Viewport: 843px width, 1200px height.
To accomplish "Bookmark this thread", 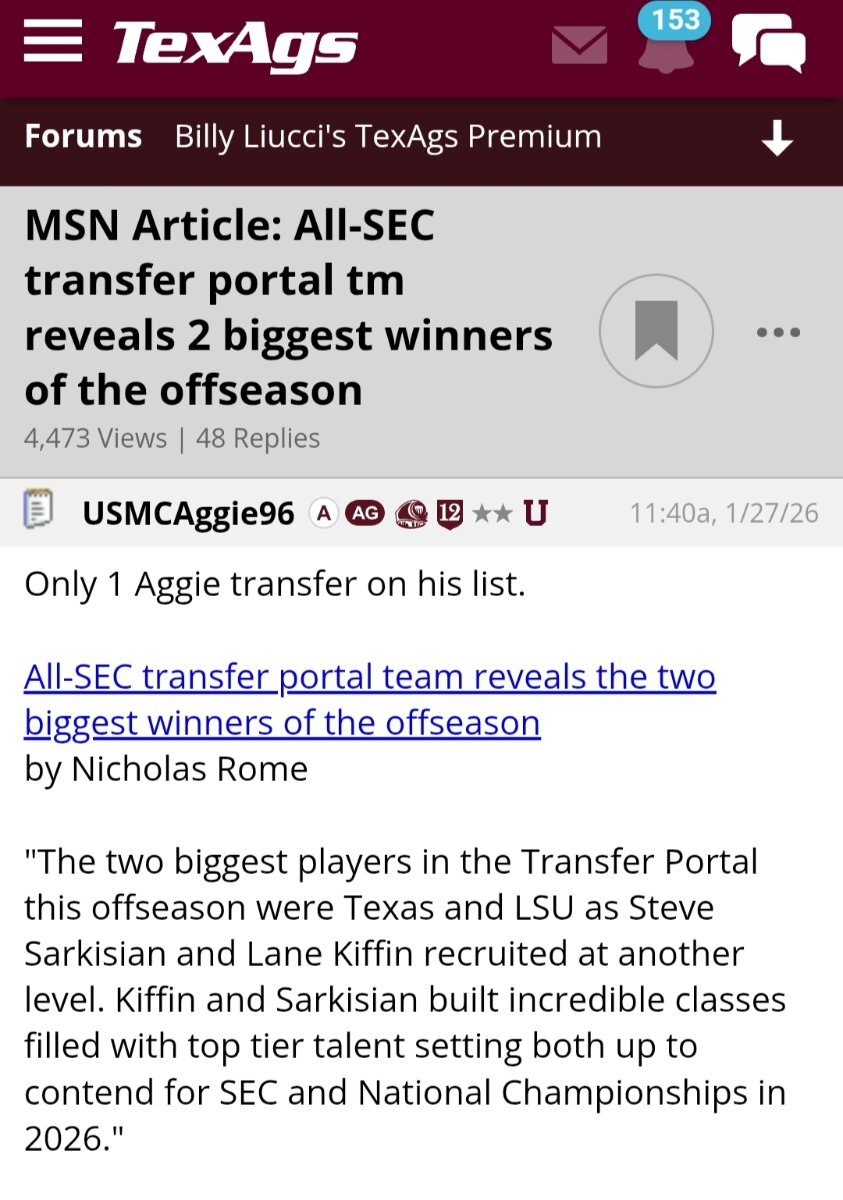I will [656, 330].
